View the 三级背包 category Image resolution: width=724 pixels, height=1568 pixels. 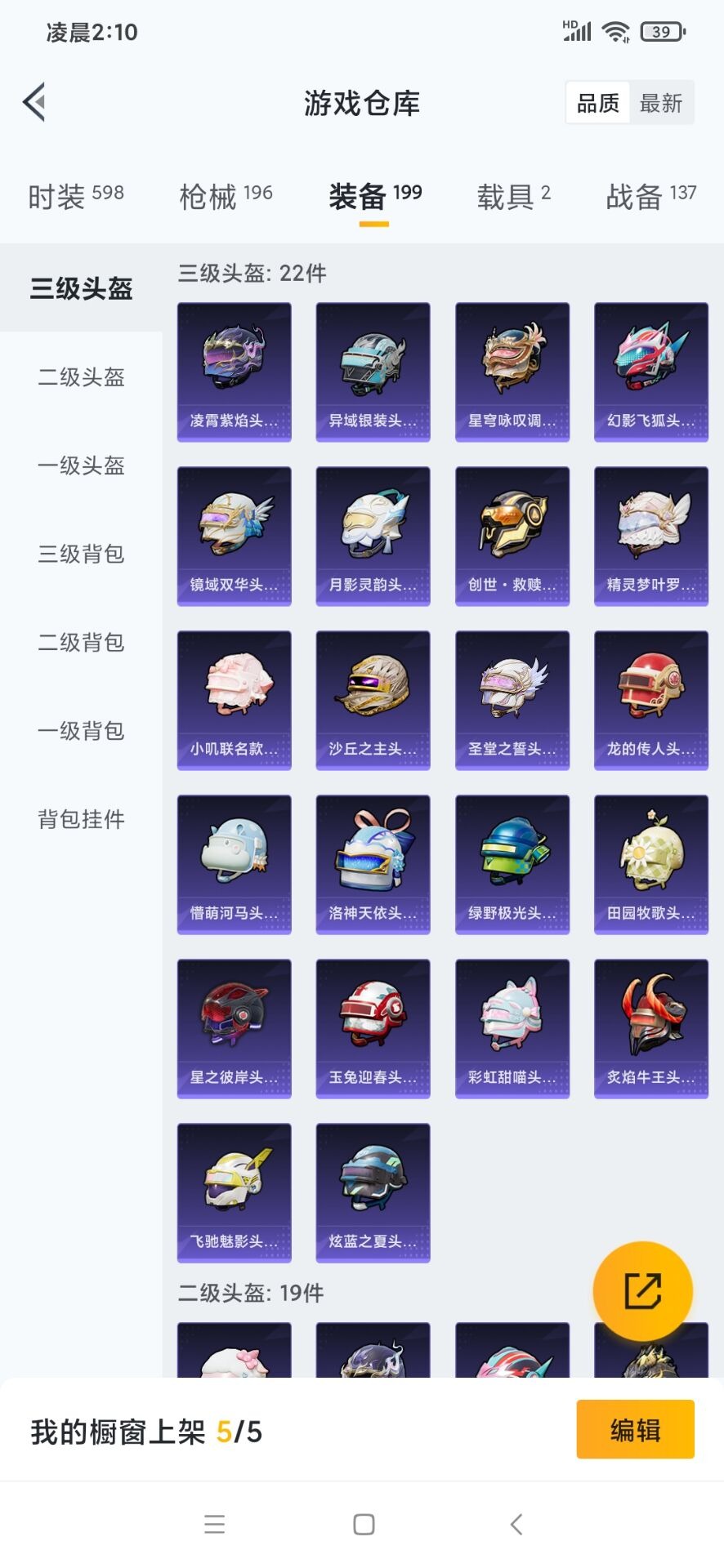tap(79, 555)
